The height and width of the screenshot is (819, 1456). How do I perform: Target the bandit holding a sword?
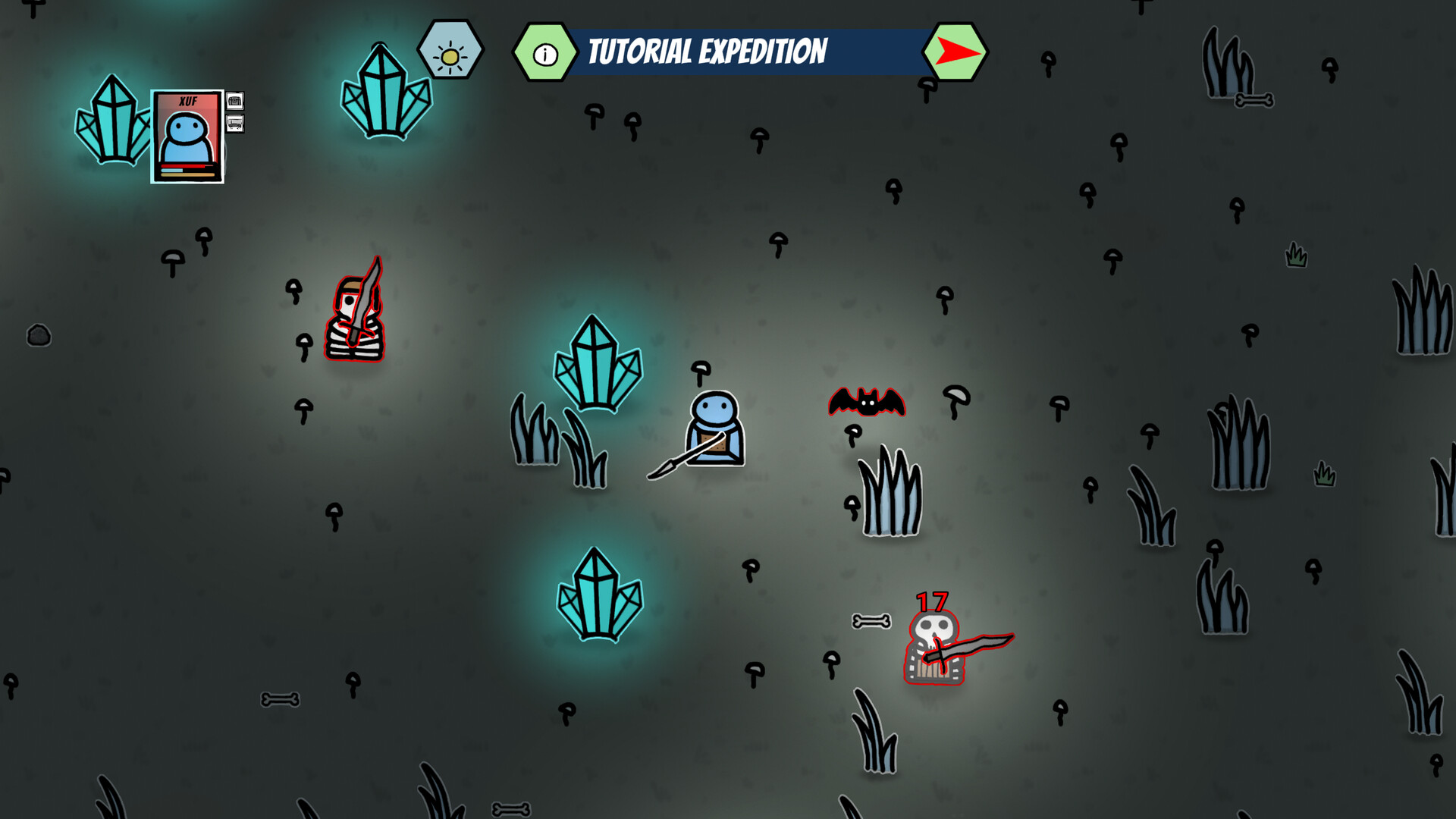356,318
